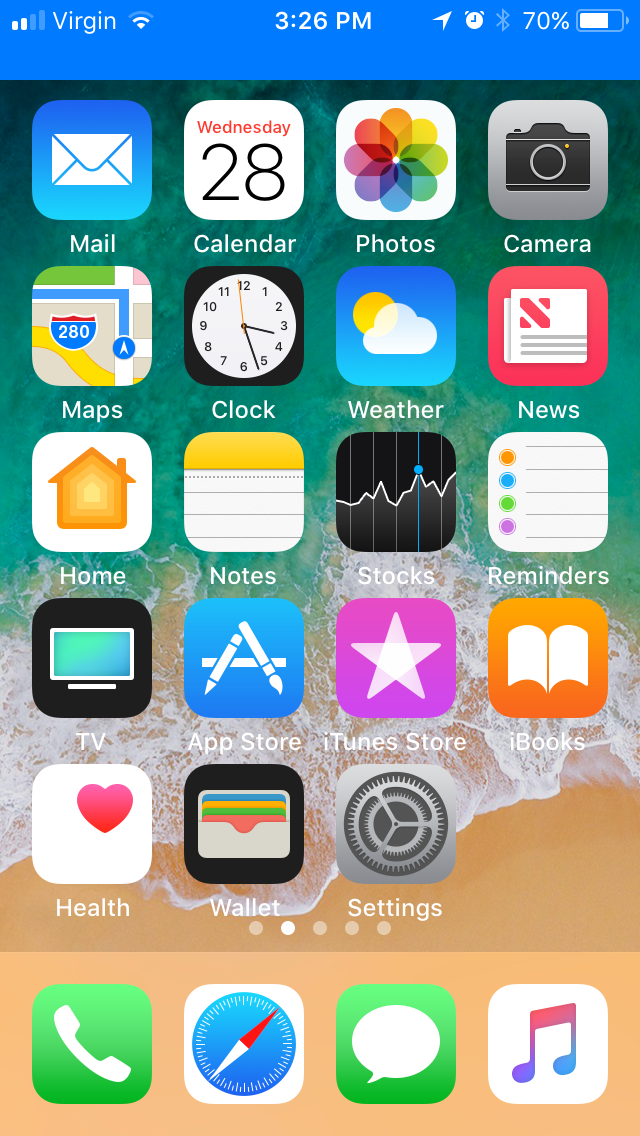Launch Safari from the dock
The image size is (640, 1136).
[x=244, y=1044]
